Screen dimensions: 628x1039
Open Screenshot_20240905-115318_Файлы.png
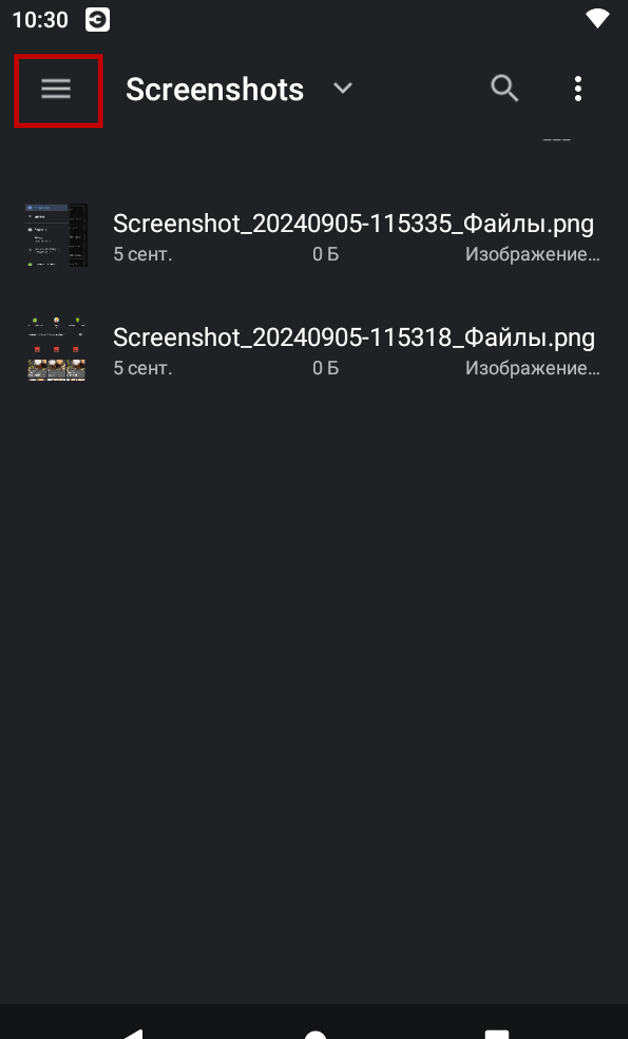tap(314, 350)
